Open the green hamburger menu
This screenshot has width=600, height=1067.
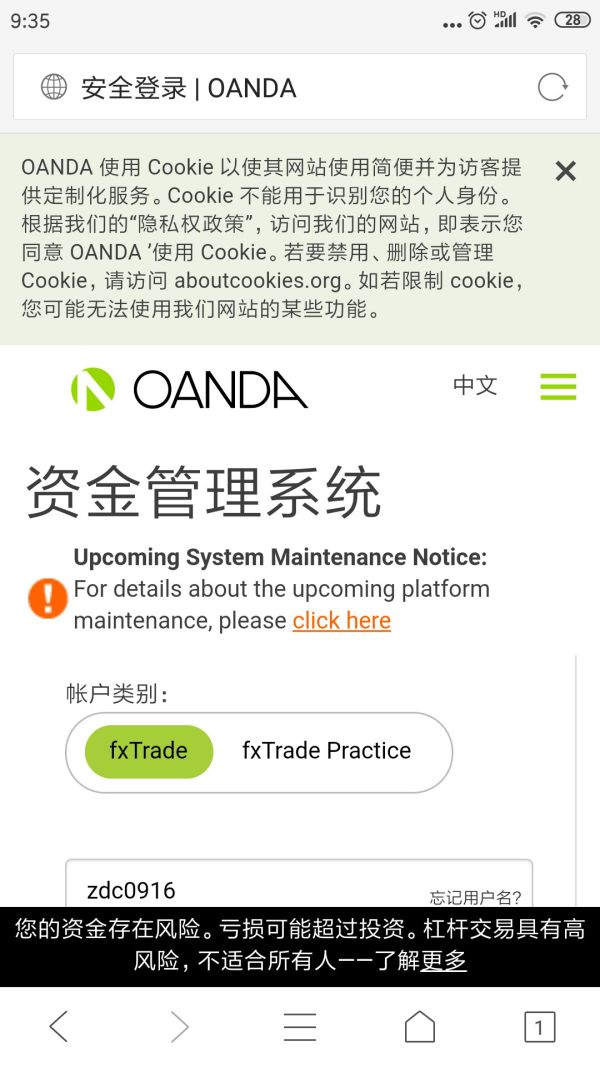558,387
